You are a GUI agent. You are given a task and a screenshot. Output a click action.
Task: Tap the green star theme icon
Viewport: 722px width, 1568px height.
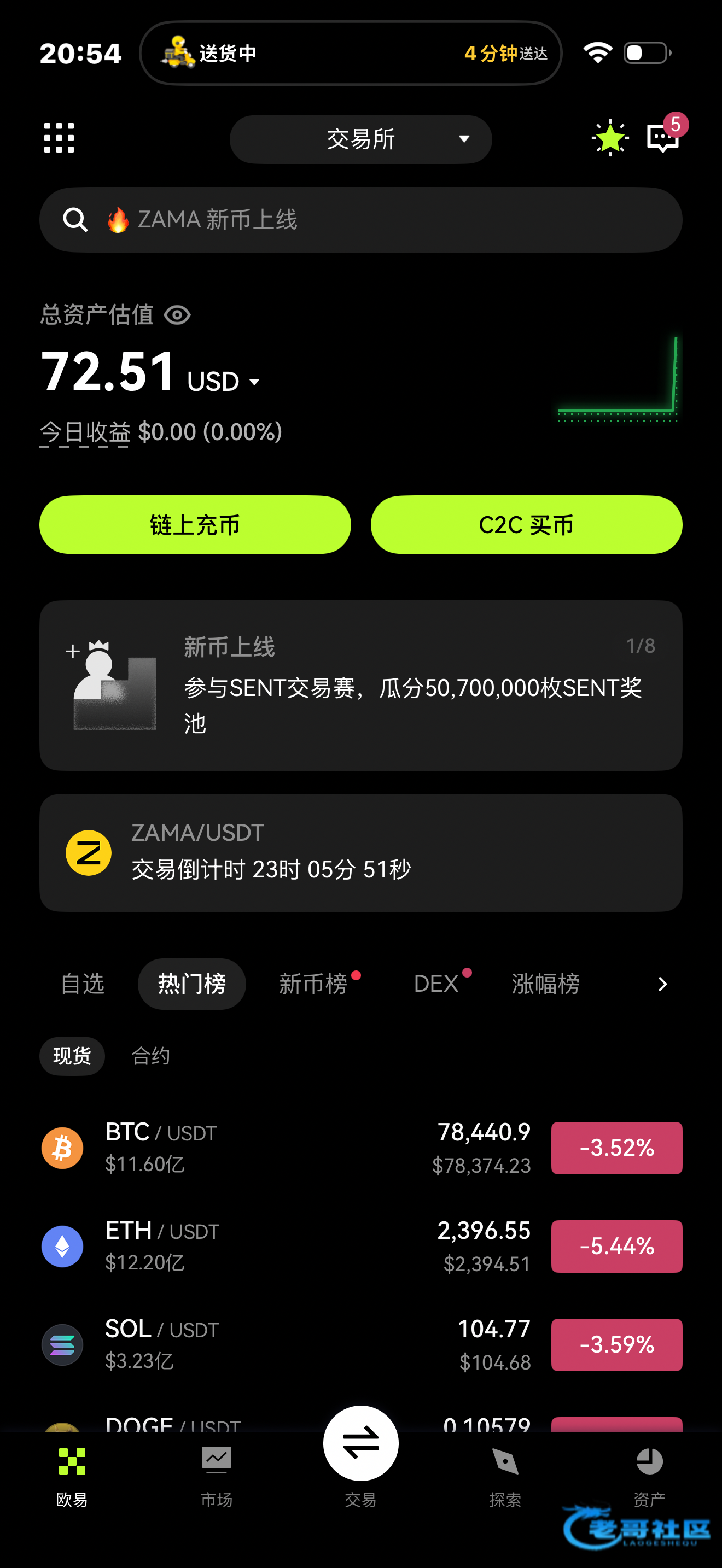coord(609,138)
